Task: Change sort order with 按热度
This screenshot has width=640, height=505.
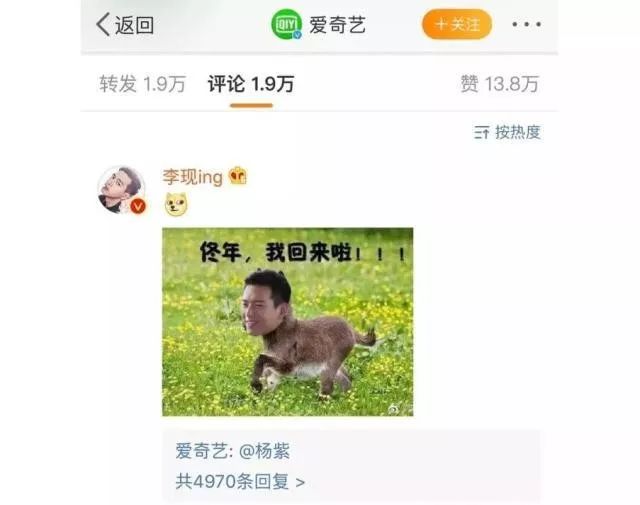Action: click(507, 132)
